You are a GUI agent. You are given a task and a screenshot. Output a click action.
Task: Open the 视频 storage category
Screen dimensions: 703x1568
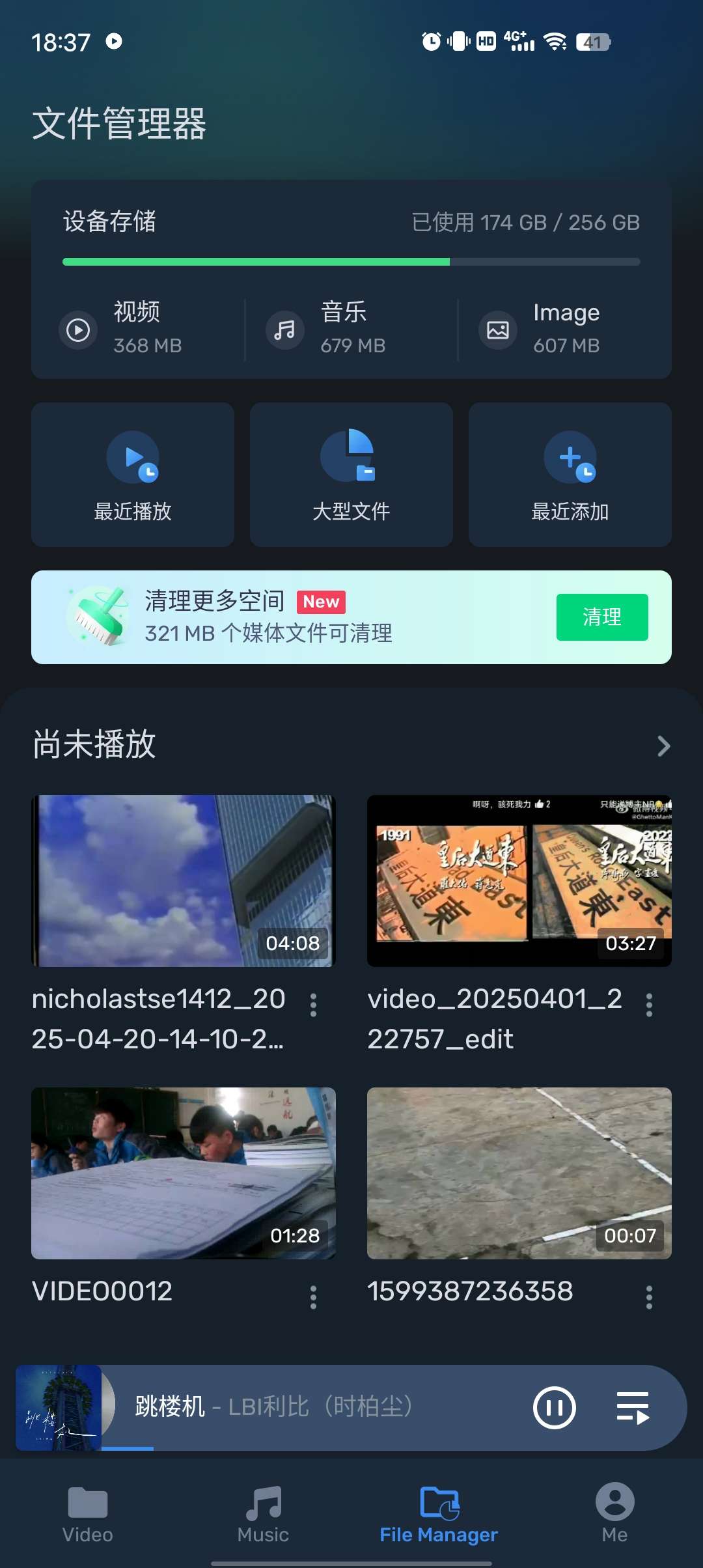click(x=138, y=329)
